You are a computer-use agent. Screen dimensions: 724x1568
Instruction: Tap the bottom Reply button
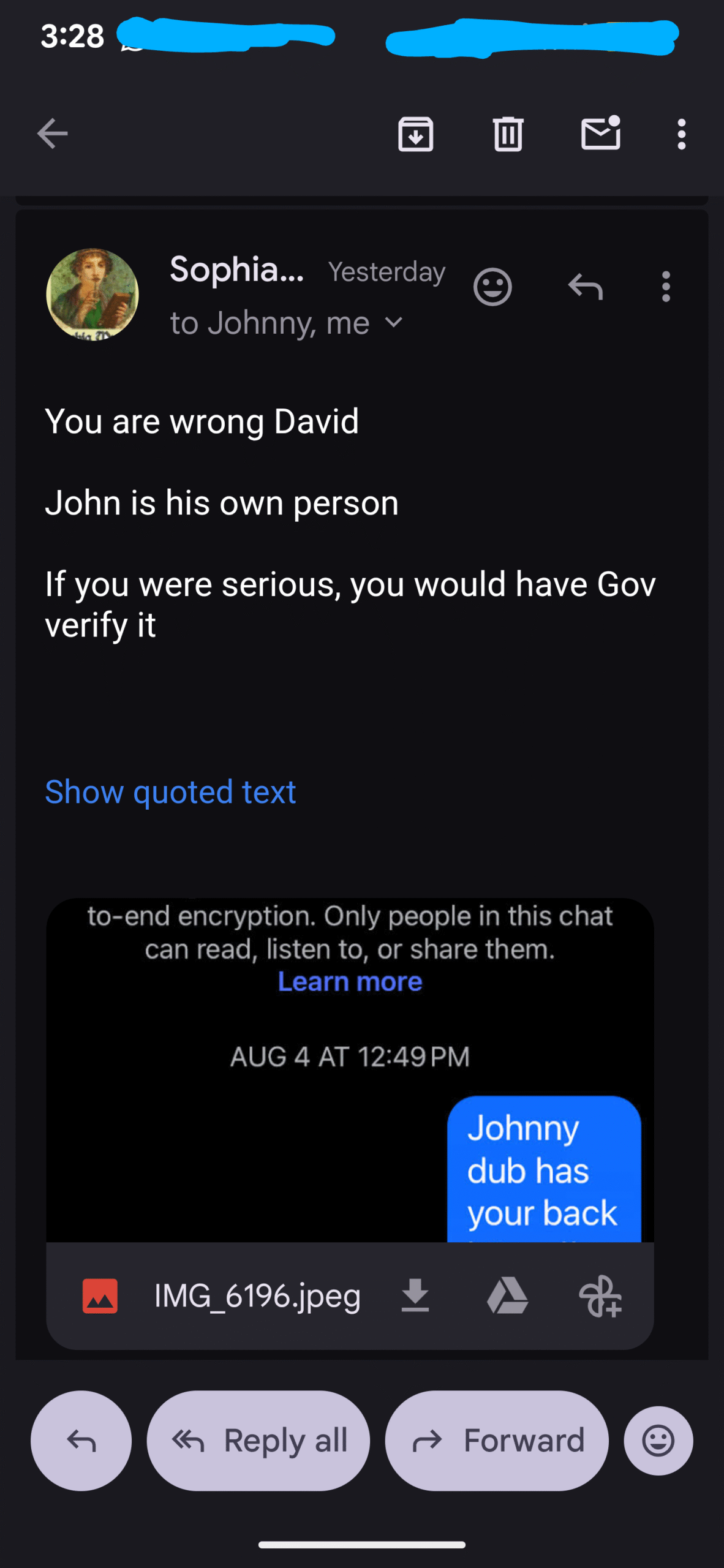coord(81,1441)
